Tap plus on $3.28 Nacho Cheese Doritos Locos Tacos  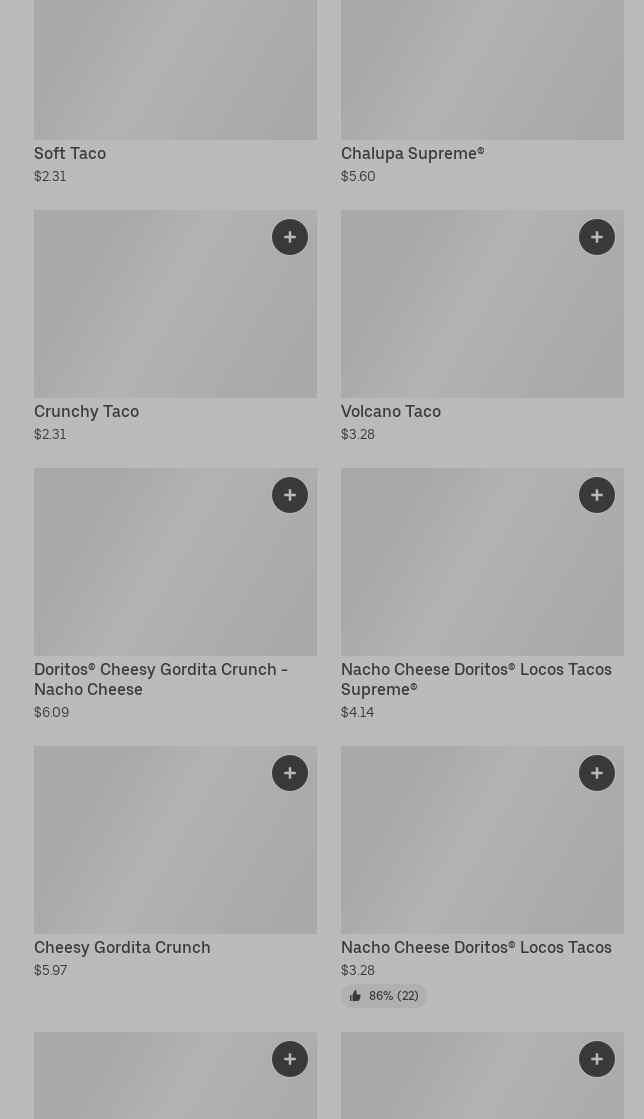coord(597,773)
